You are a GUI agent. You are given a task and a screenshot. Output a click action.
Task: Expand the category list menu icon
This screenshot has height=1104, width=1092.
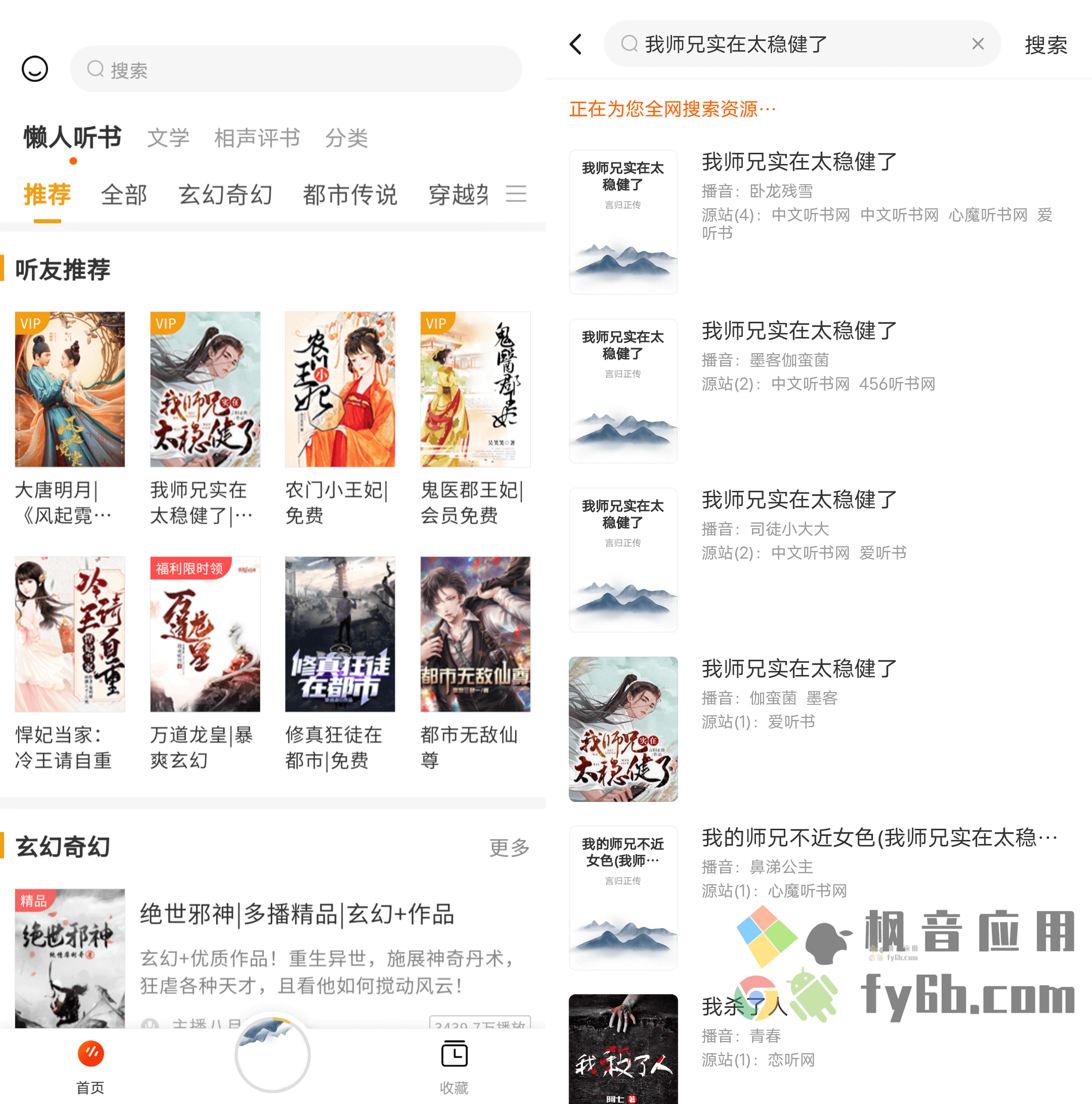(x=516, y=194)
